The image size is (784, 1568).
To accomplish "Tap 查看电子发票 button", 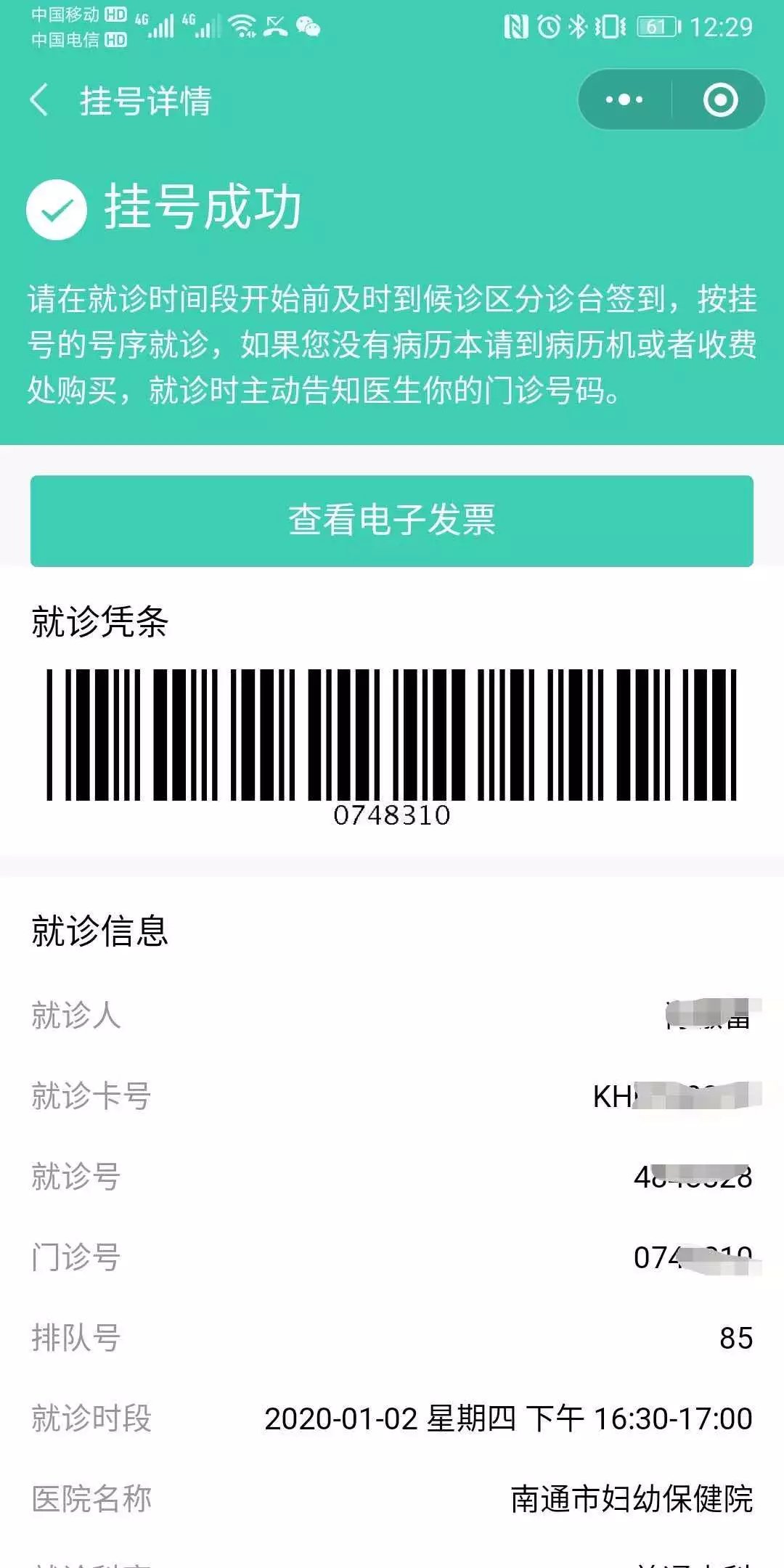I will pos(392,520).
